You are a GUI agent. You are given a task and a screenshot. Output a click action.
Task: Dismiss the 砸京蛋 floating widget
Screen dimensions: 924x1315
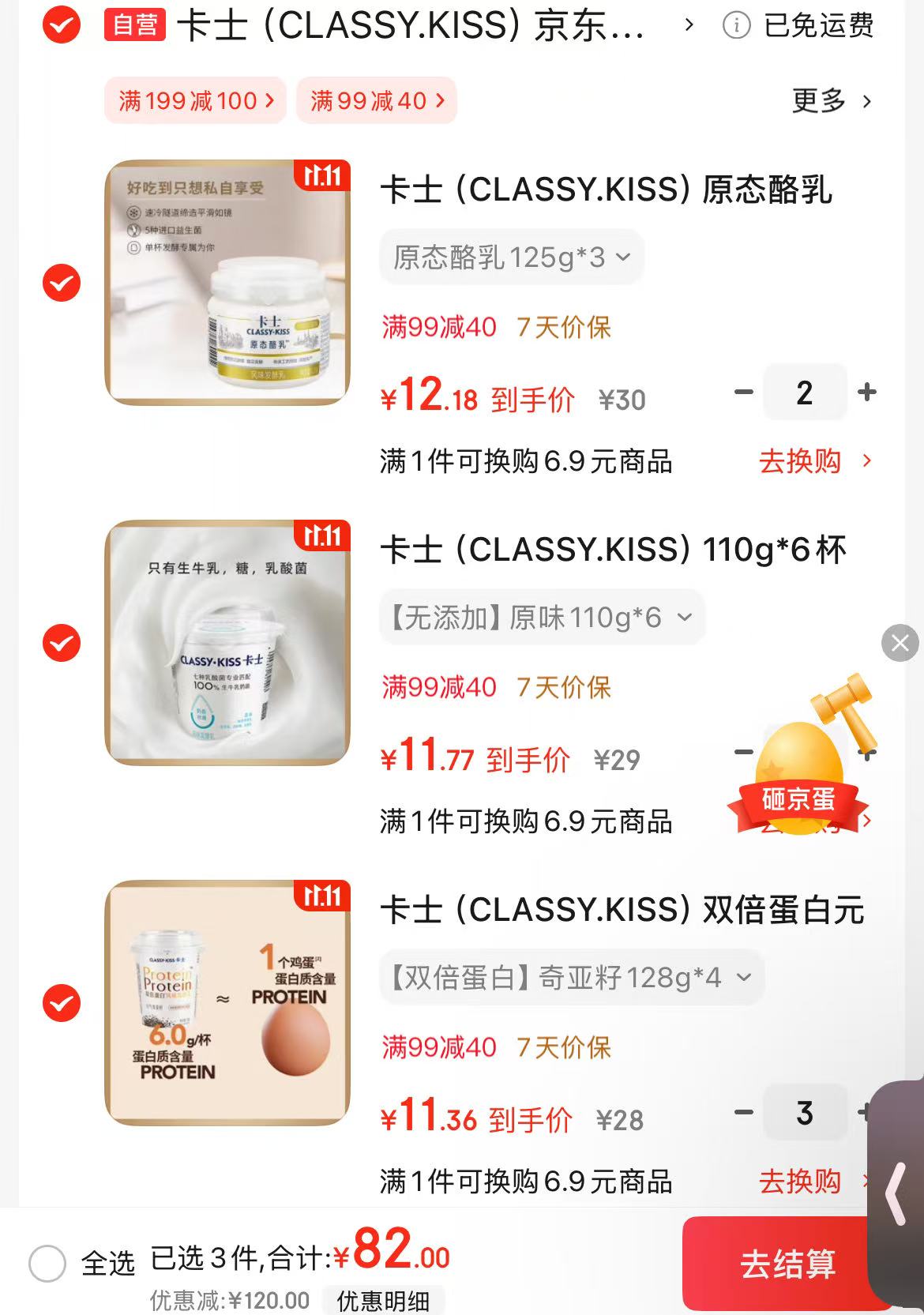[x=900, y=643]
